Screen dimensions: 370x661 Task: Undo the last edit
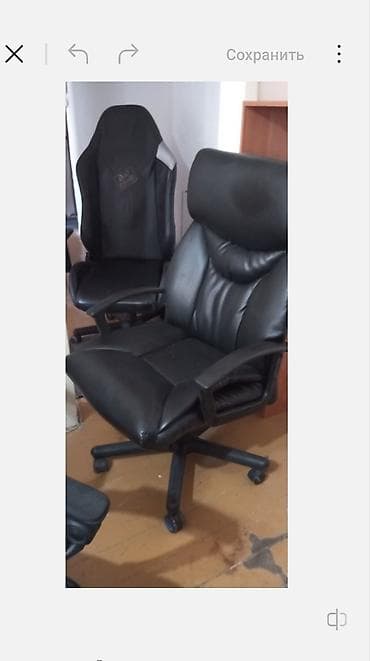click(x=78, y=54)
